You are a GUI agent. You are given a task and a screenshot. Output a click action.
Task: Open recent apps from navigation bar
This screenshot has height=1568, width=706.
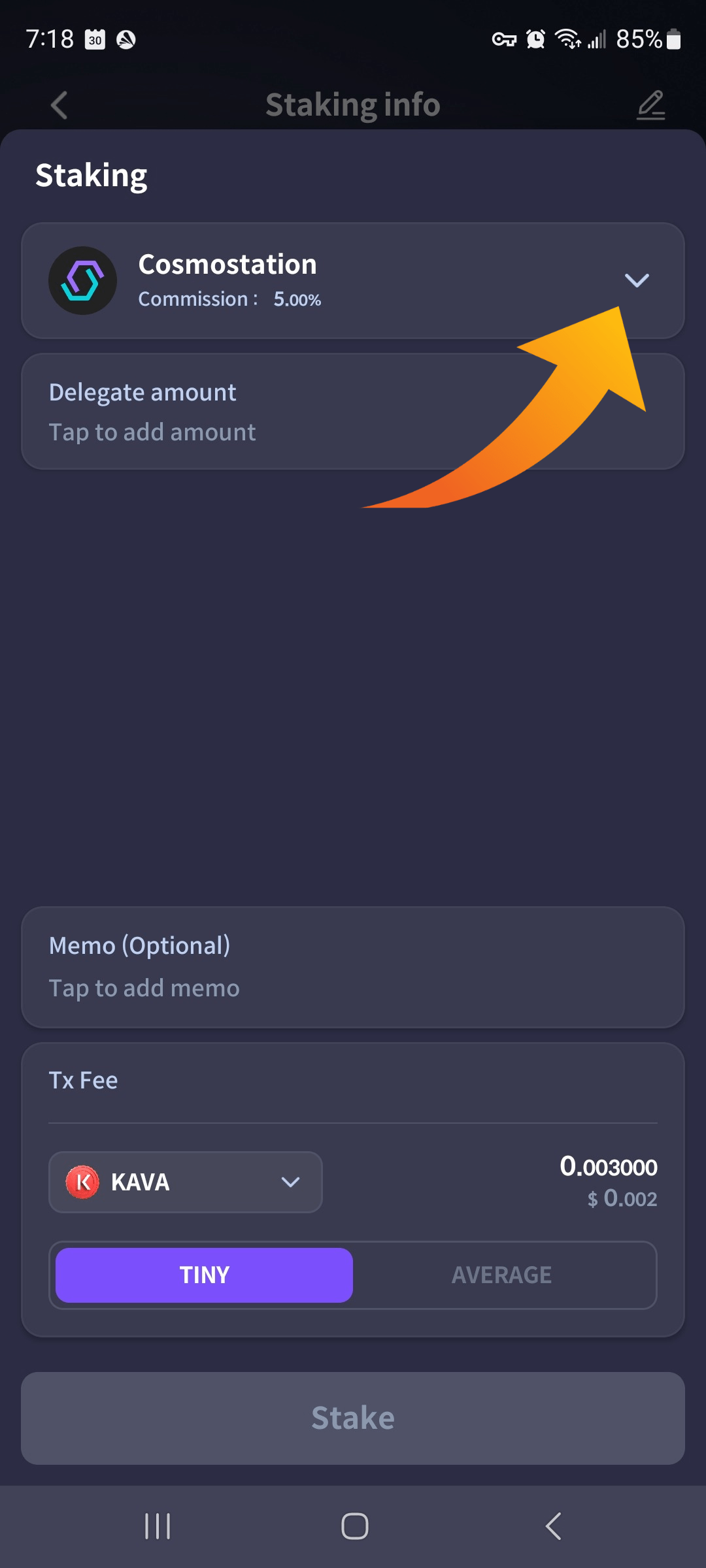[x=157, y=1527]
